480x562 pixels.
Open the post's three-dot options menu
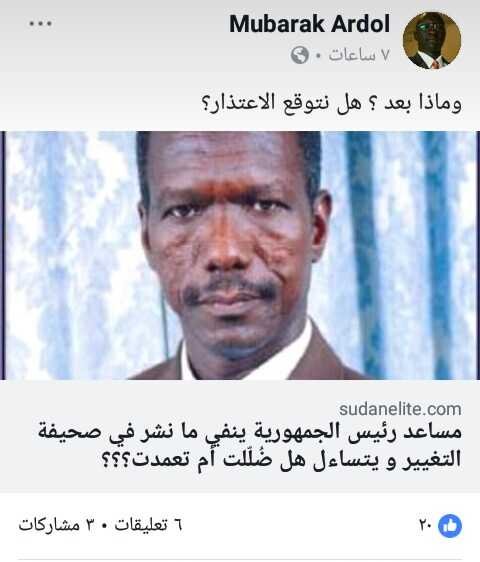[x=41, y=24]
